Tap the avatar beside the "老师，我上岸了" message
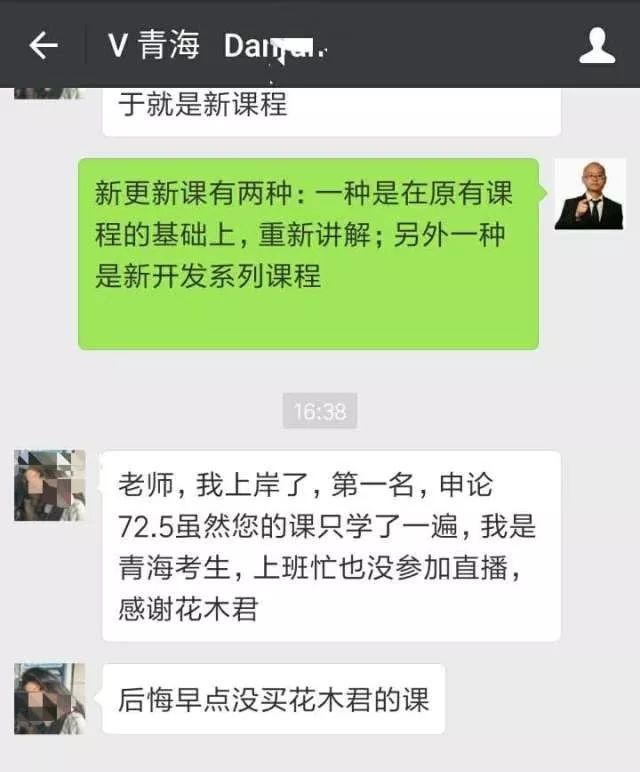Viewport: 640px width, 772px height. 49,485
